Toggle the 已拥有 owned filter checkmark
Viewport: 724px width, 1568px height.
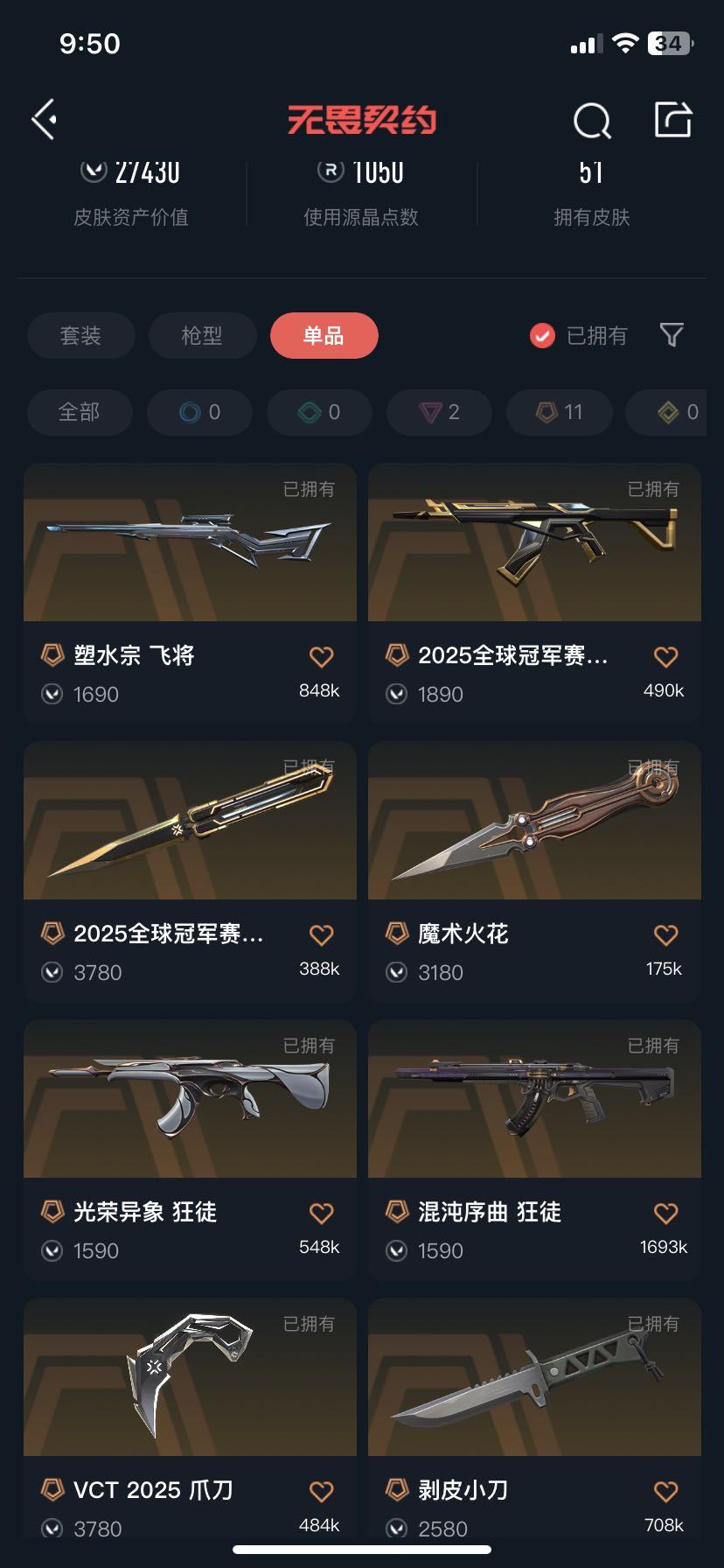coord(540,335)
